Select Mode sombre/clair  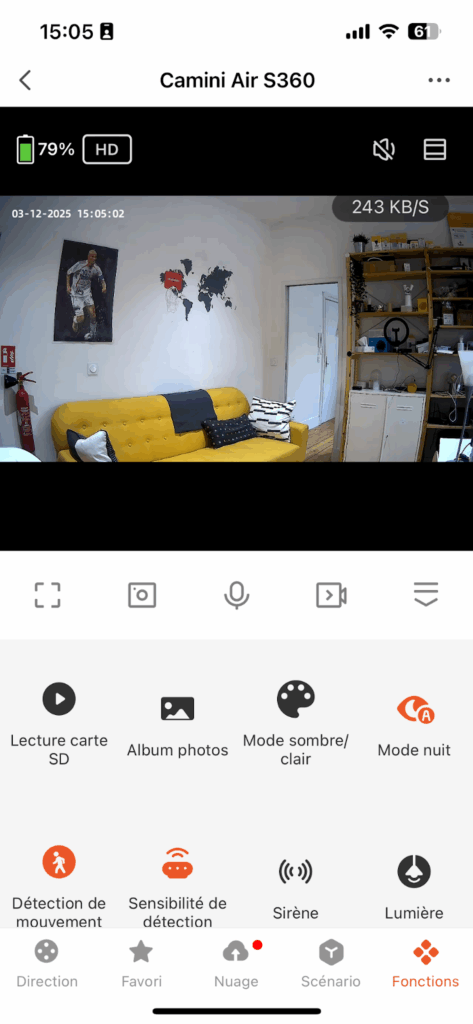[296, 722]
